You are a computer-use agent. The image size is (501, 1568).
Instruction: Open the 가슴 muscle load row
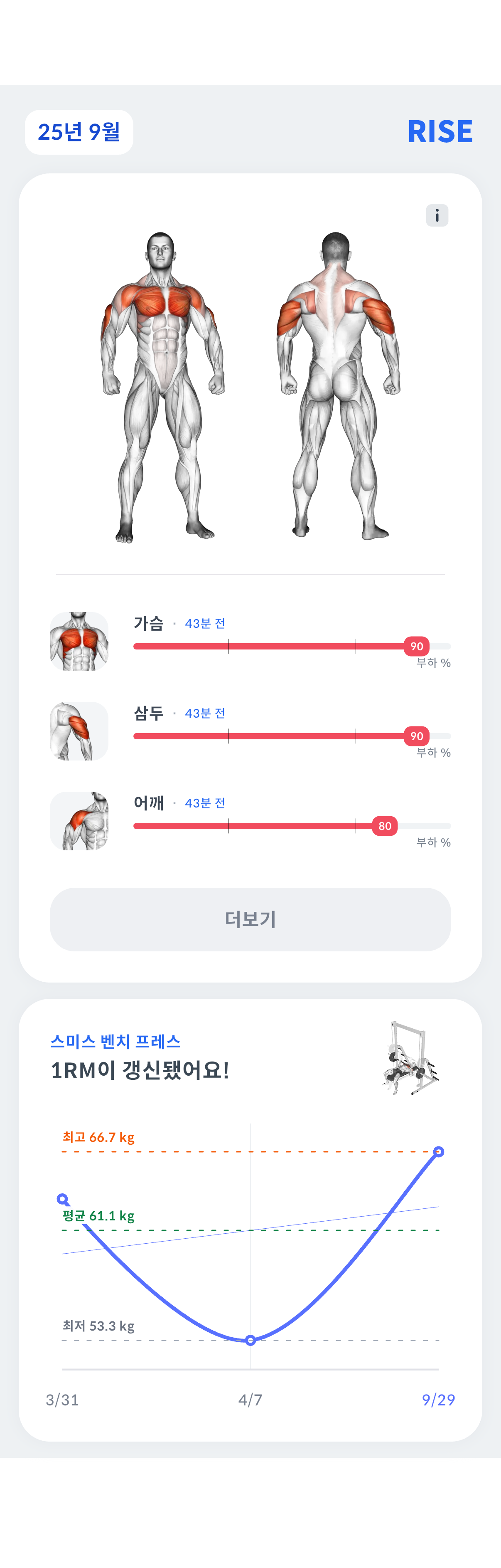[x=250, y=641]
